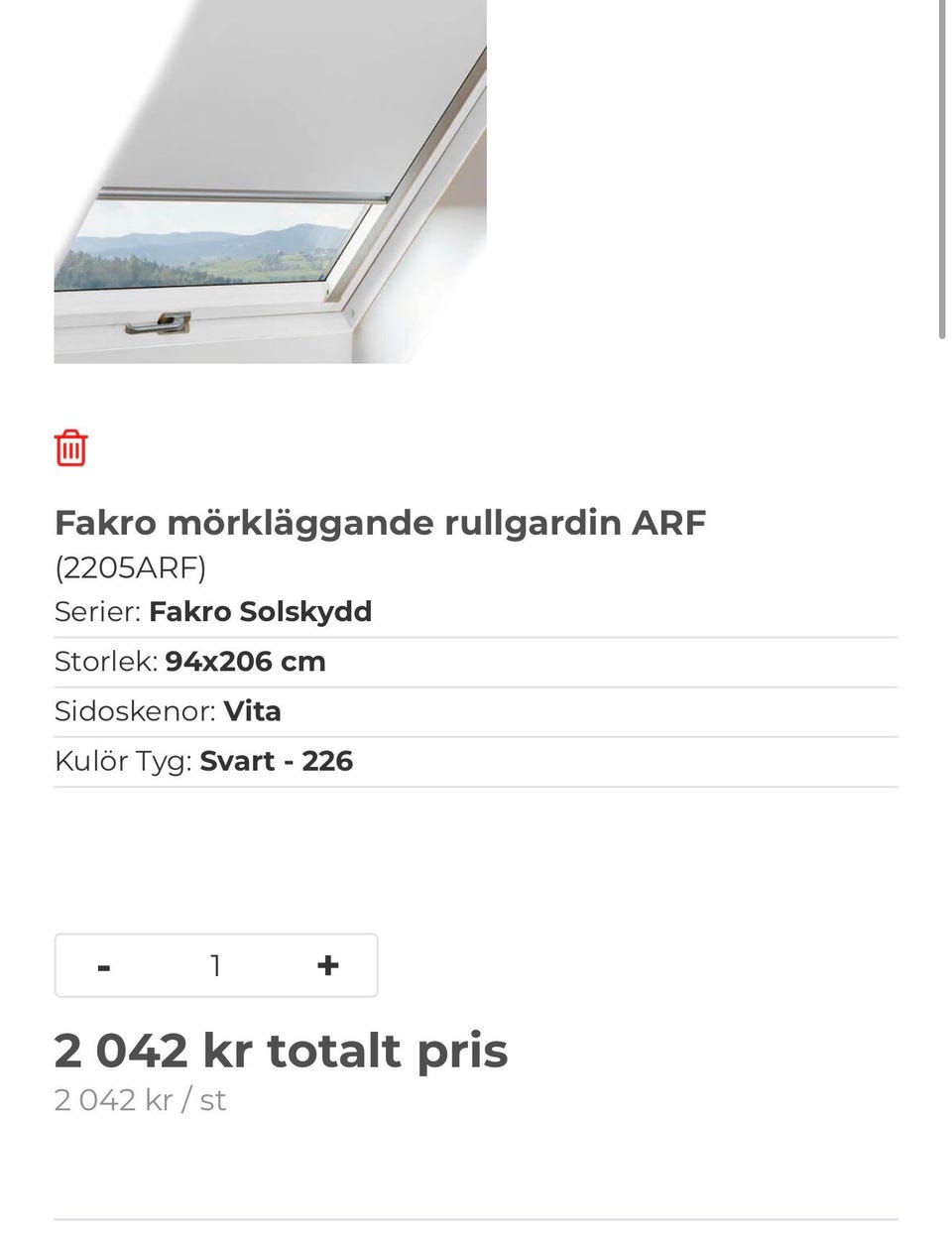Click the 2 042 kr totalt pris text
Viewport: 952px width, 1246px height.
pyautogui.click(x=281, y=1050)
